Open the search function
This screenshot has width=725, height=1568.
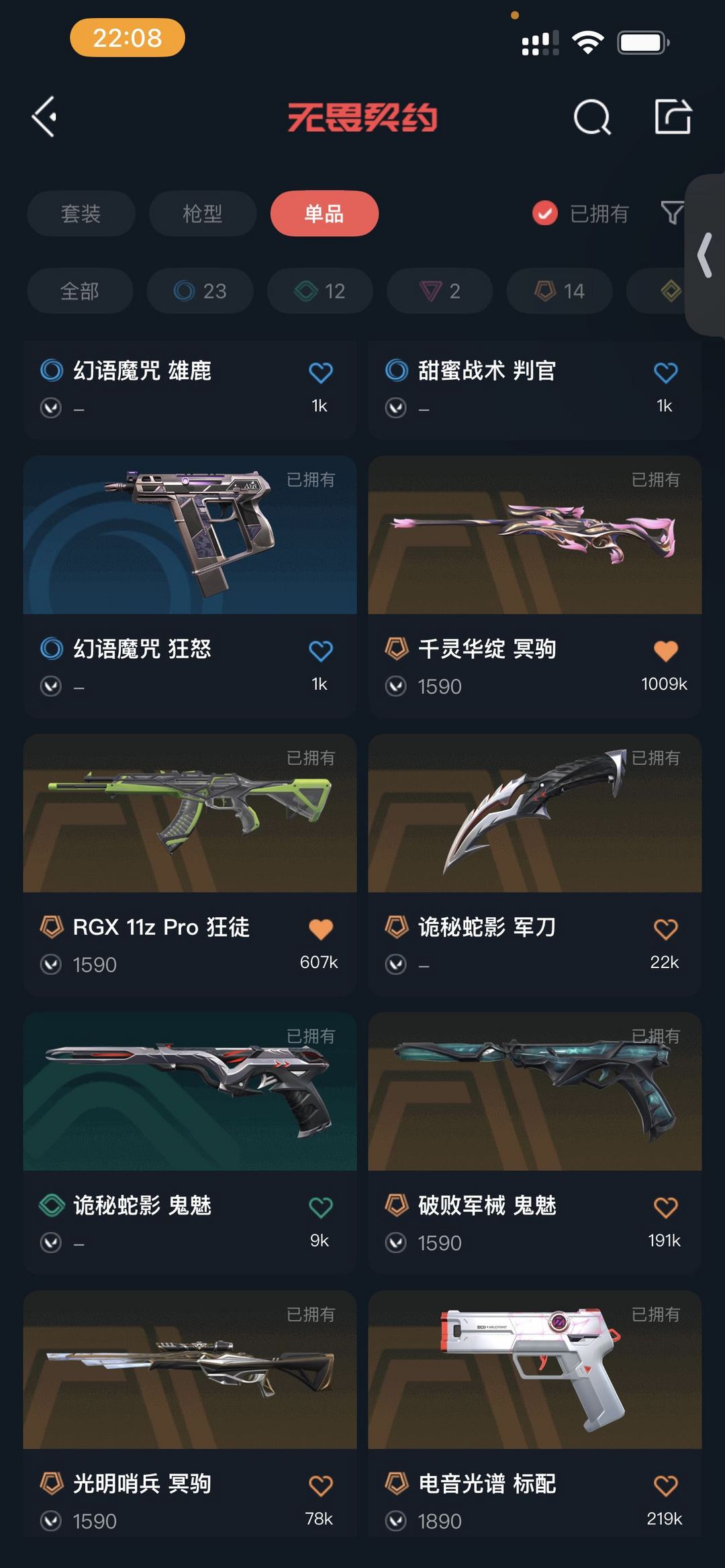591,117
